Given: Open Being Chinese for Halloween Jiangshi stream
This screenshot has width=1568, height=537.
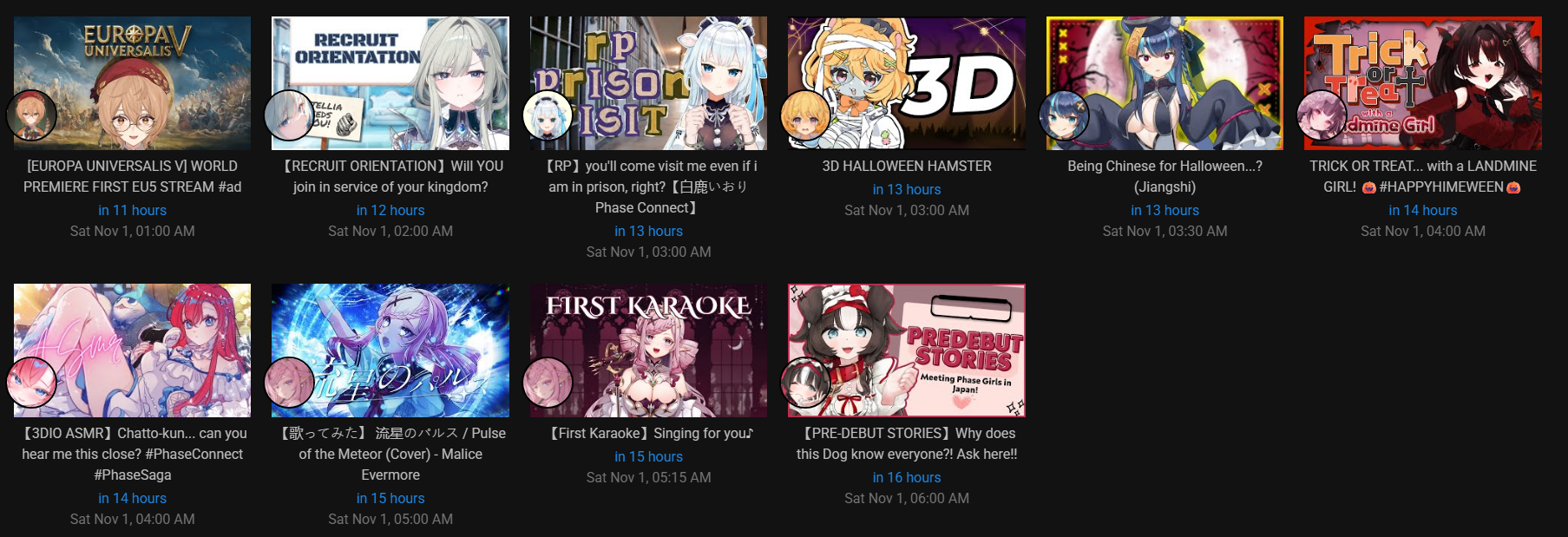Looking at the screenshot, I should click(x=1165, y=83).
